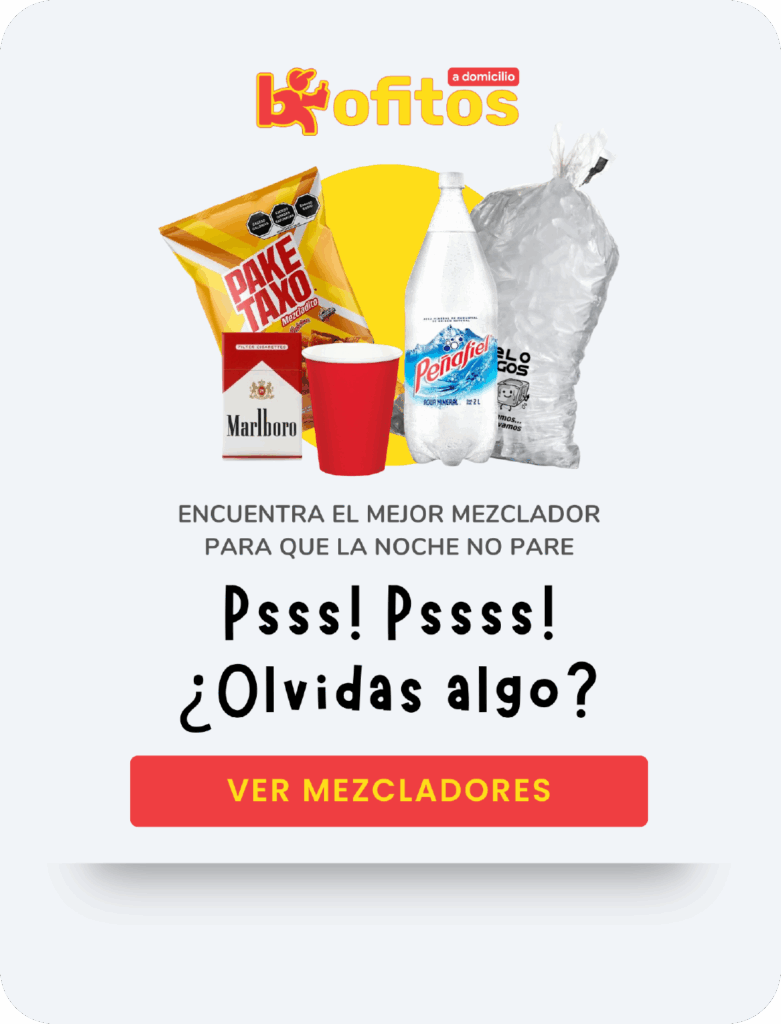The height and width of the screenshot is (1024, 781).
Task: Tap the Ver Mezcladores button
Action: click(x=389, y=790)
